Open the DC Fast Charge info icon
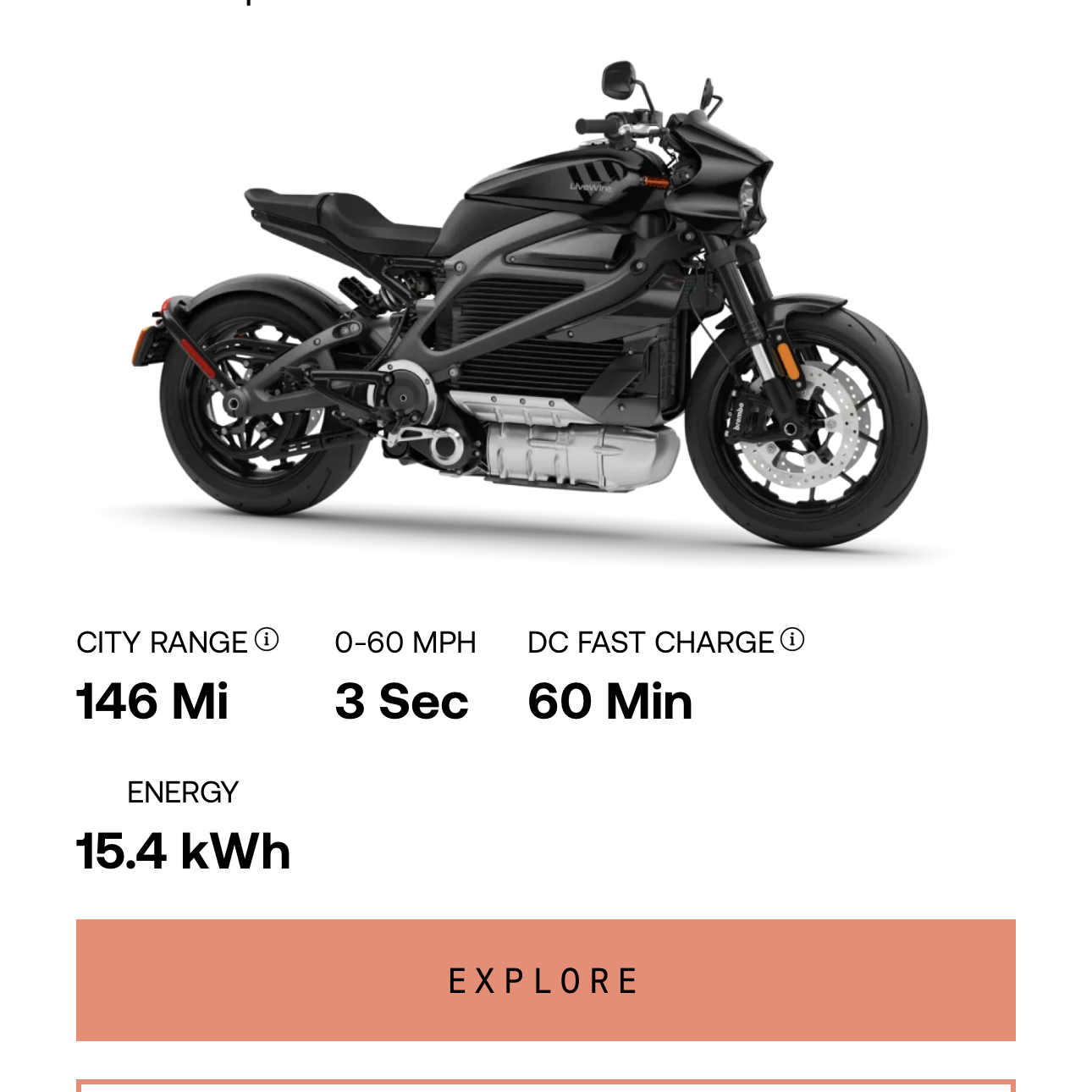Image resolution: width=1092 pixels, height=1092 pixels. pyautogui.click(x=792, y=639)
